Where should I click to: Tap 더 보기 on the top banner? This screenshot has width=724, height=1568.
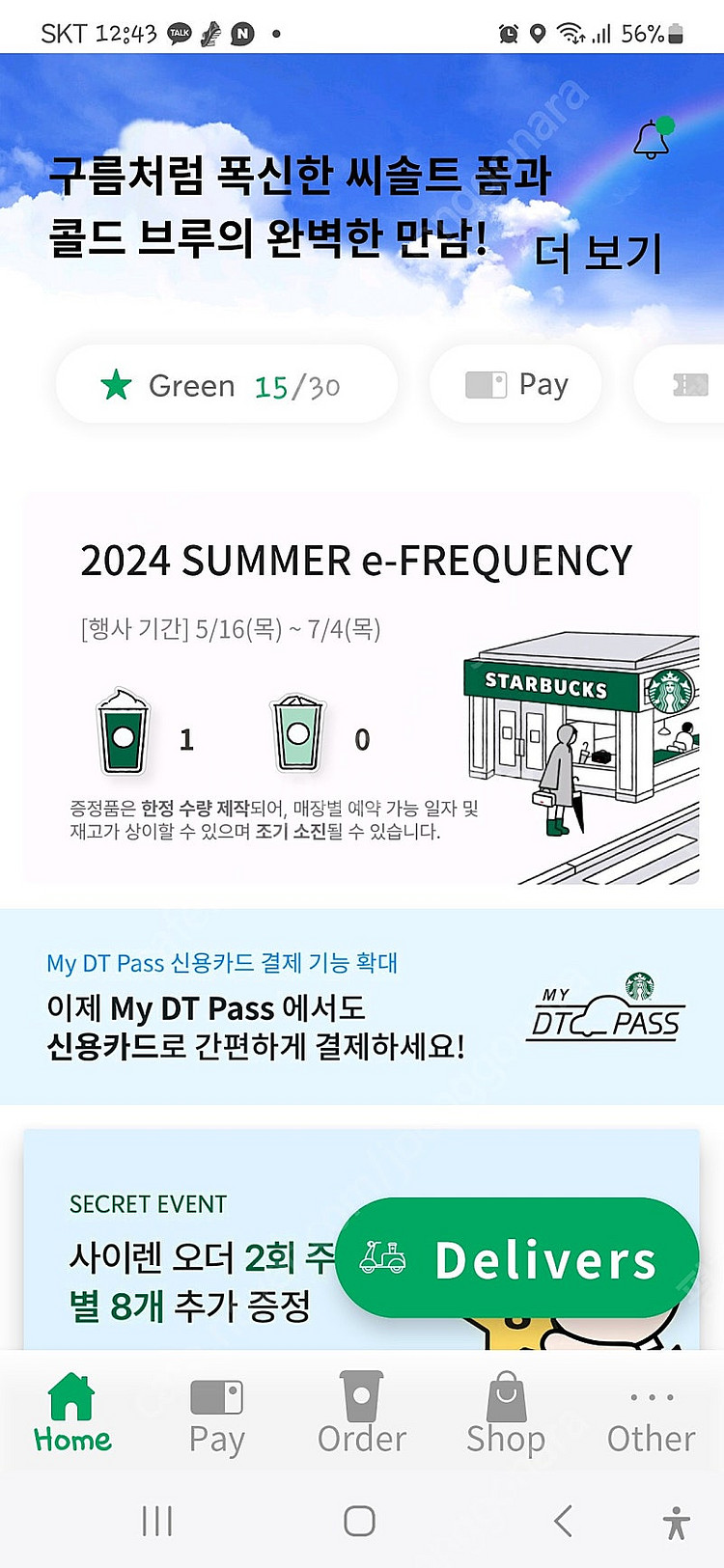click(599, 253)
